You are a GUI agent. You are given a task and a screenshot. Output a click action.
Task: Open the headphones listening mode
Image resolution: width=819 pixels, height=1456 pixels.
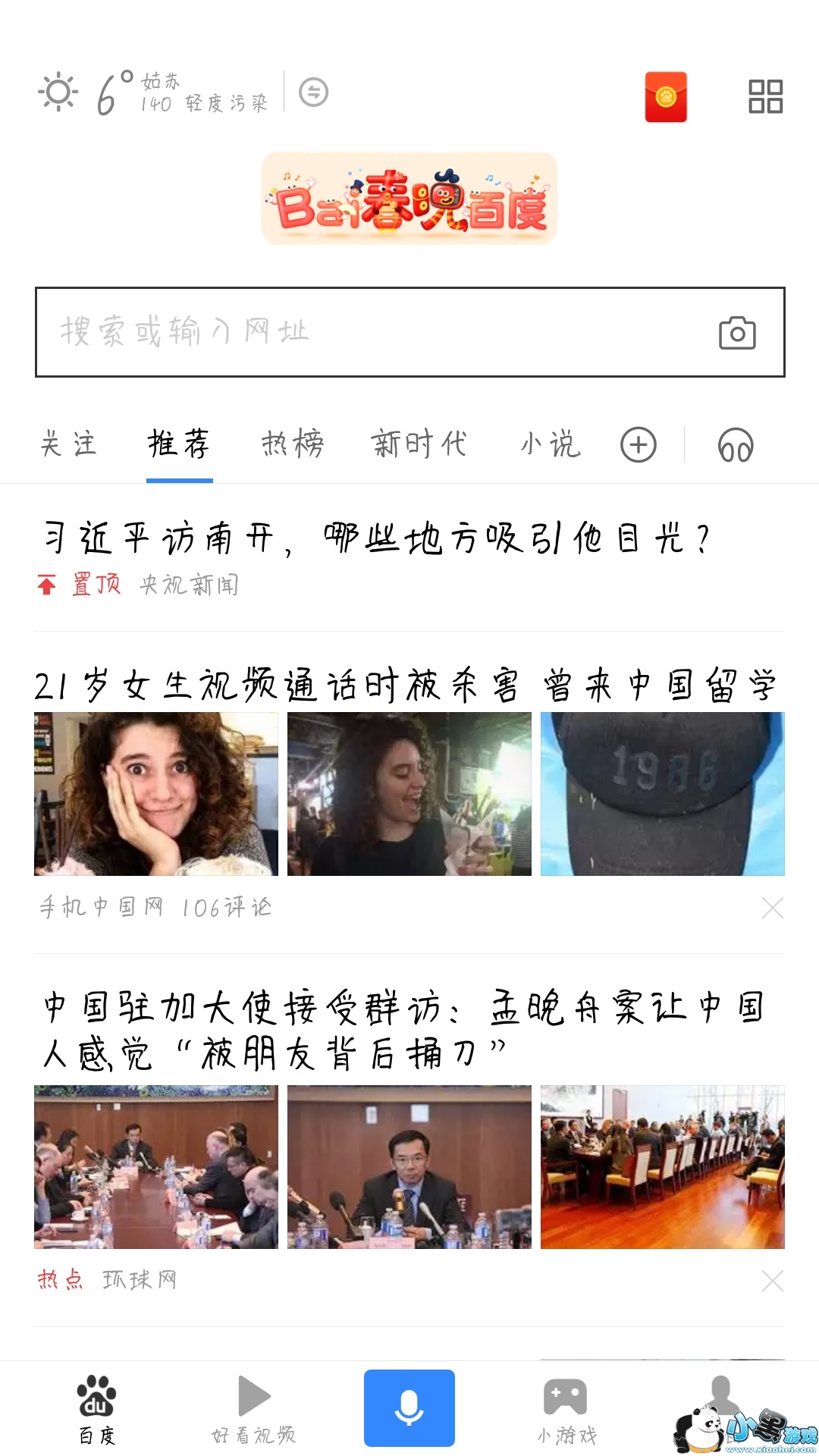coord(735,445)
